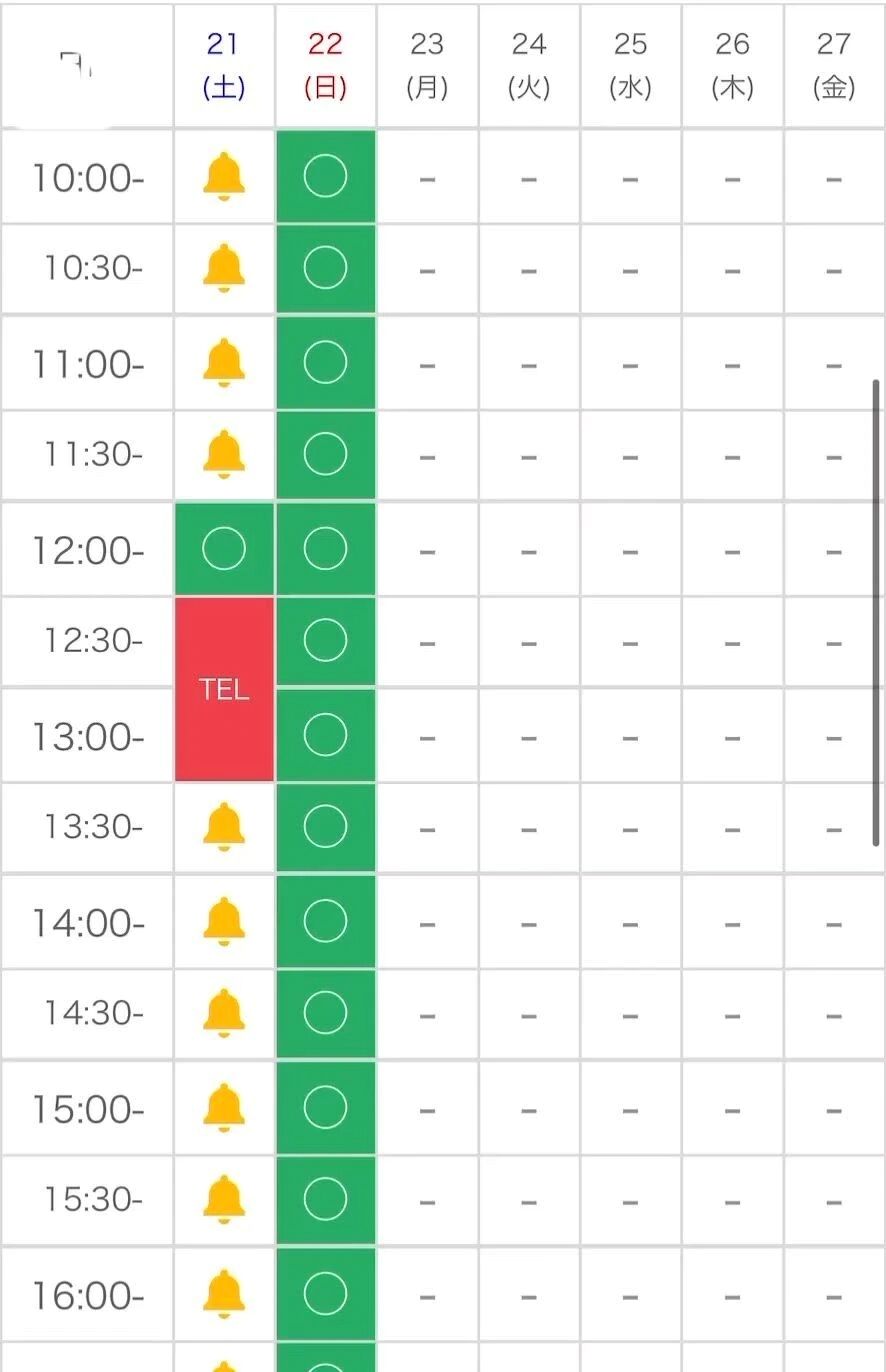Tap the bell for Saturday 21 at 14:00
This screenshot has height=1372, width=886.
pos(224,921)
